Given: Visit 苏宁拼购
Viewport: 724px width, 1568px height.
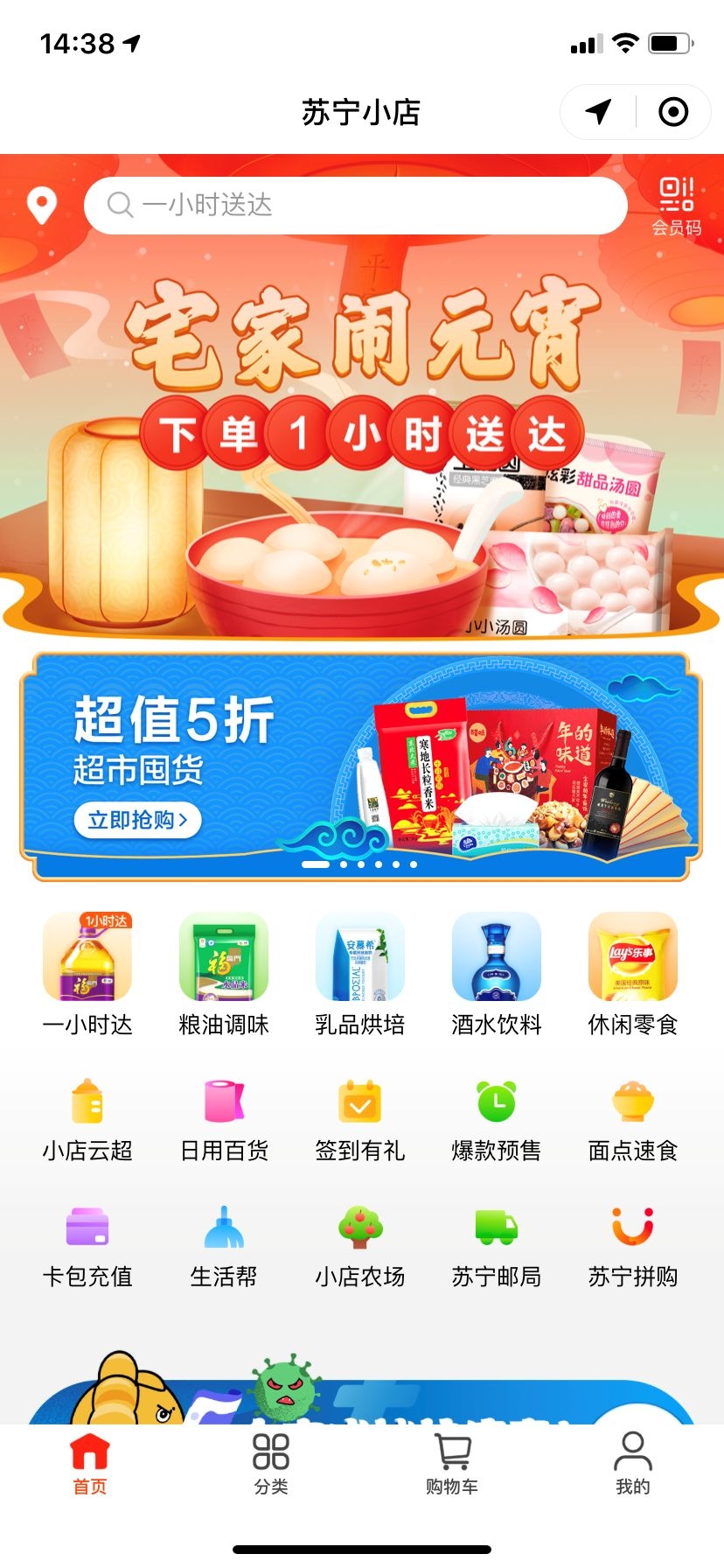Looking at the screenshot, I should coord(633,1246).
